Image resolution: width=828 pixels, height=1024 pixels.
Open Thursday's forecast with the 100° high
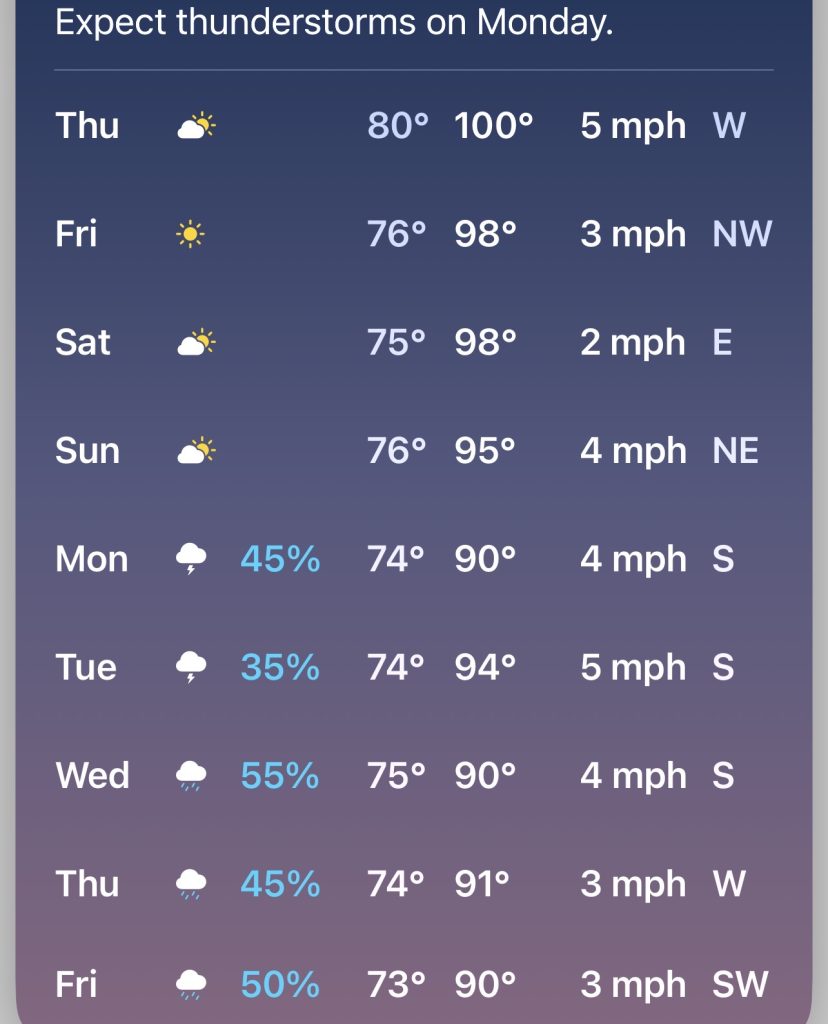pyautogui.click(x=414, y=125)
